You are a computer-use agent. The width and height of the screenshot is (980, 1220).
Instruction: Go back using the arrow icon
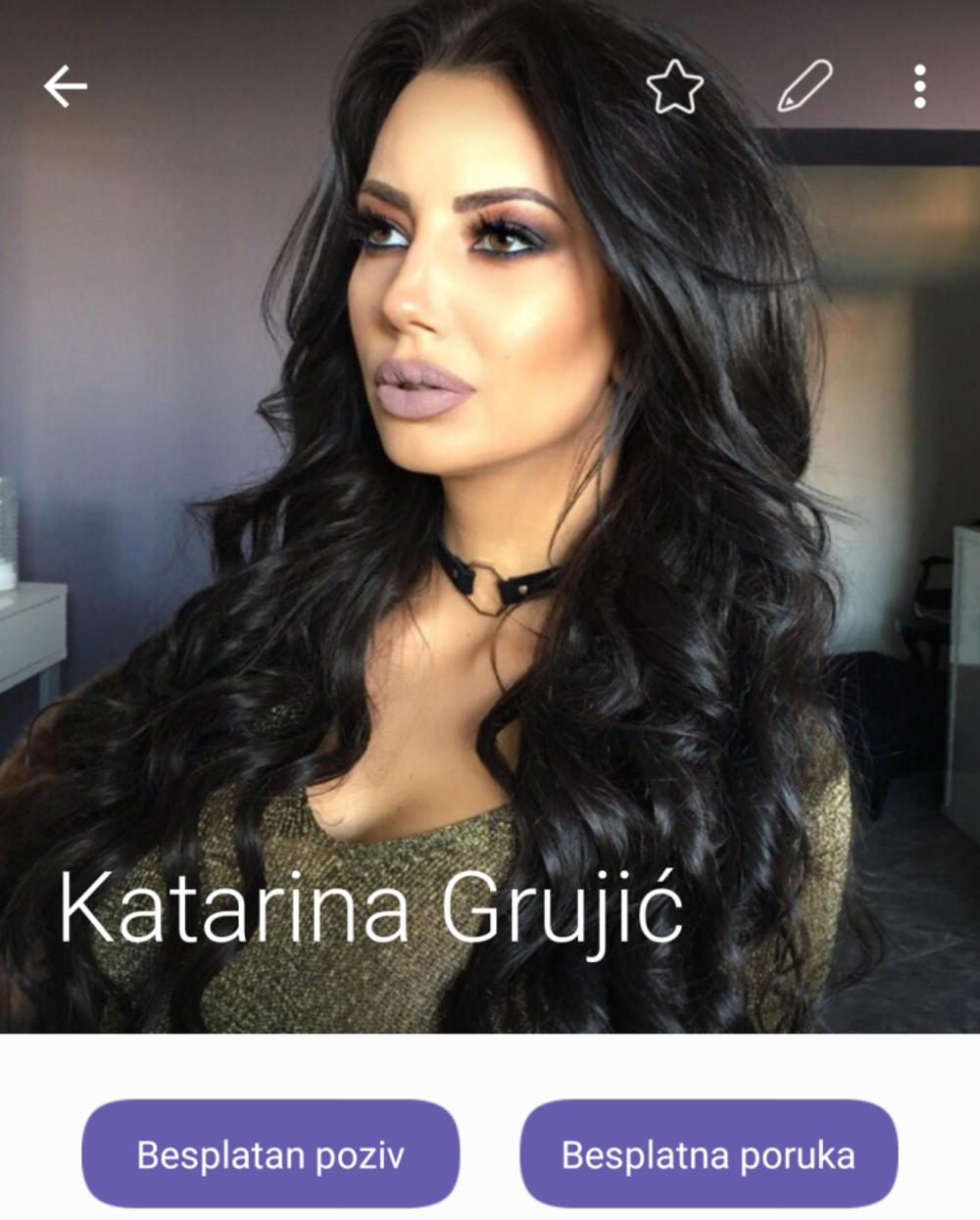(x=66, y=86)
